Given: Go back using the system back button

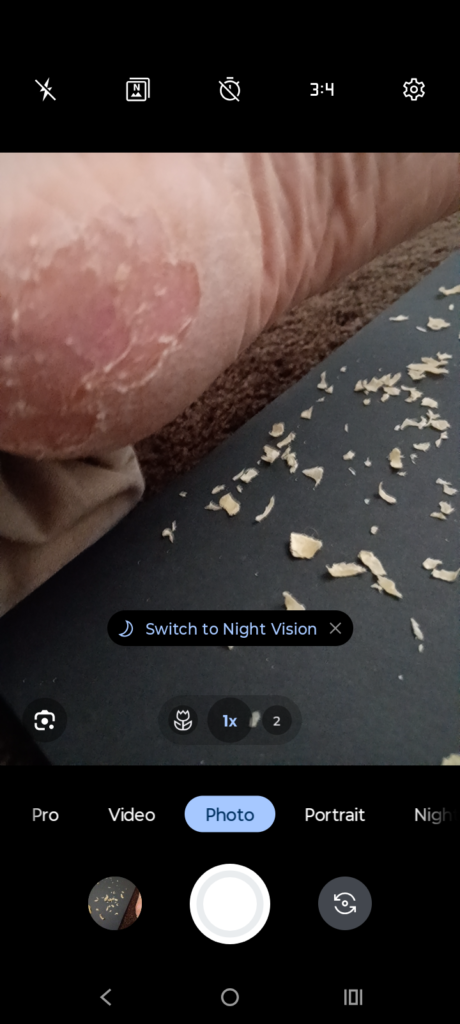Looking at the screenshot, I should tap(106, 997).
